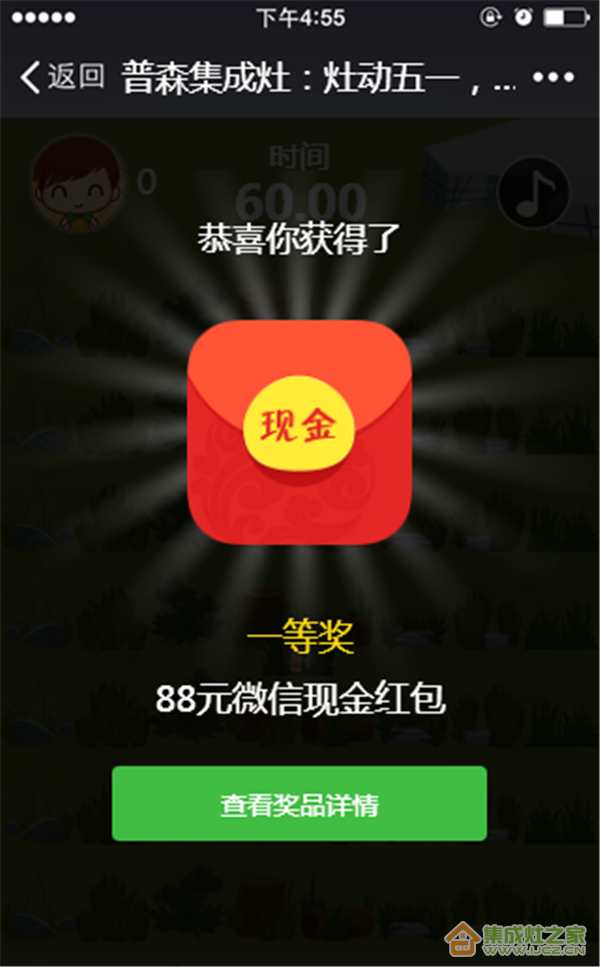Image resolution: width=600 pixels, height=967 pixels.
Task: Tap the 查看奖品详情 green button
Action: click(x=299, y=804)
